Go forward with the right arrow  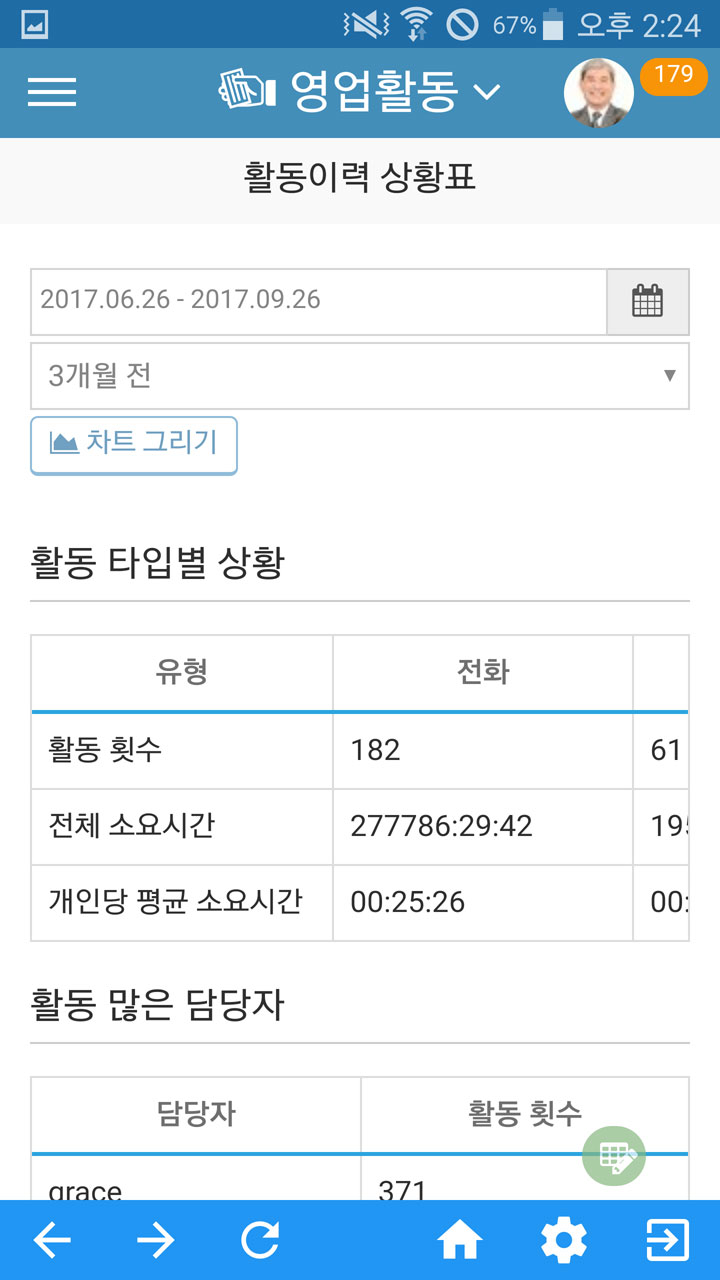click(156, 1241)
